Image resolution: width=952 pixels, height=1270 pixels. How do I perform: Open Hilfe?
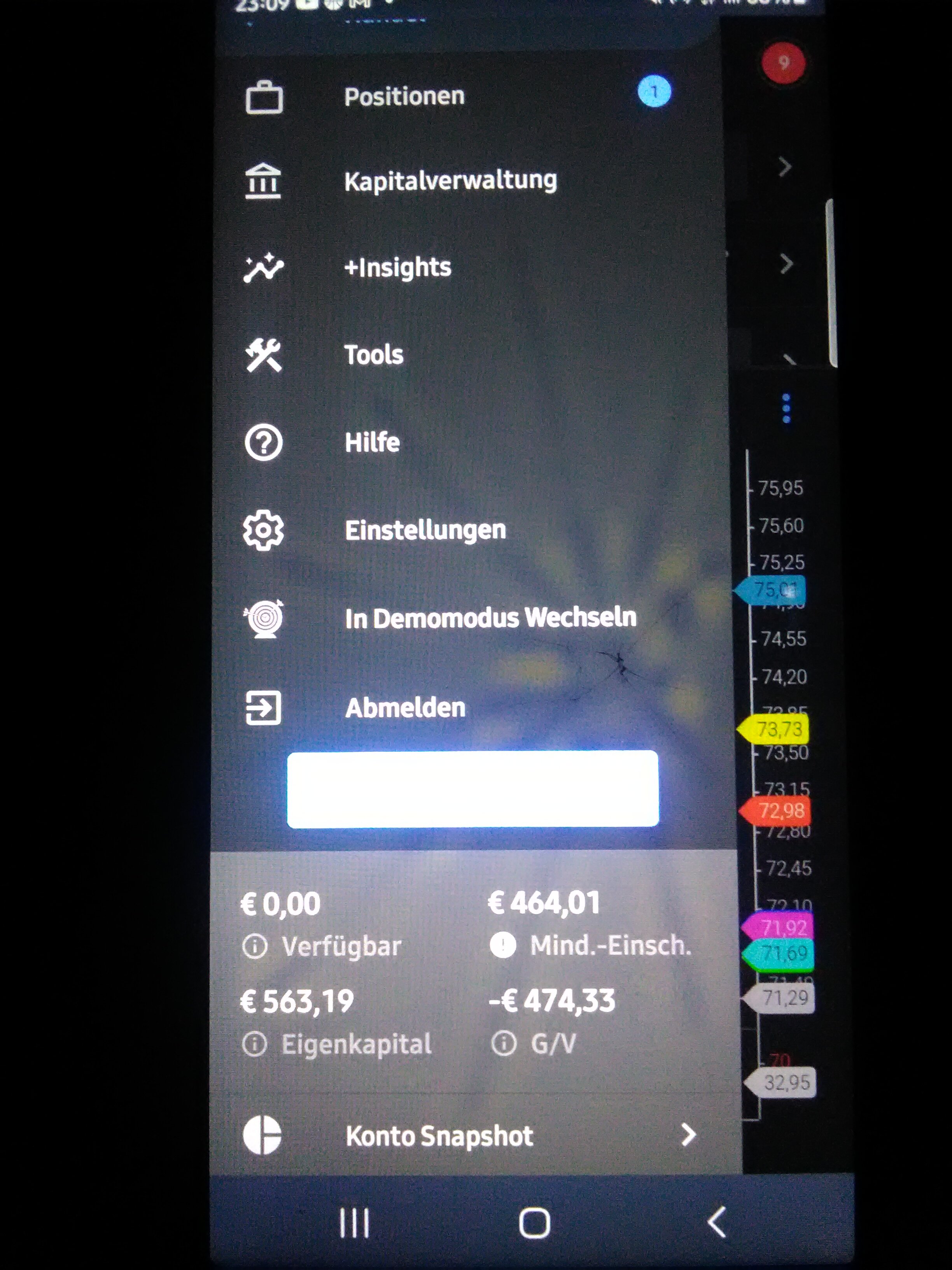pos(372,442)
